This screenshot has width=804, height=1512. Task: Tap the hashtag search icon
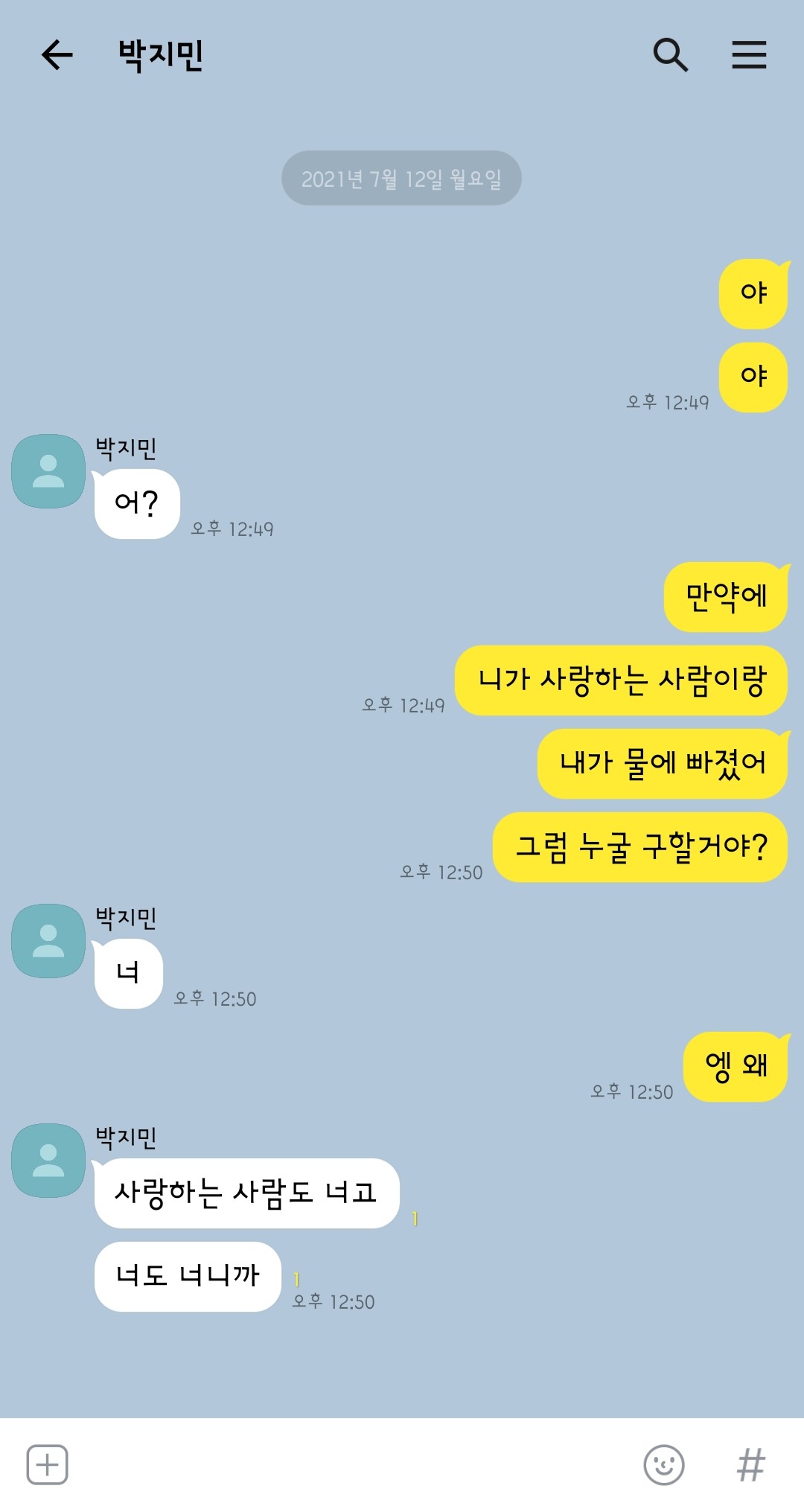coord(750,1464)
